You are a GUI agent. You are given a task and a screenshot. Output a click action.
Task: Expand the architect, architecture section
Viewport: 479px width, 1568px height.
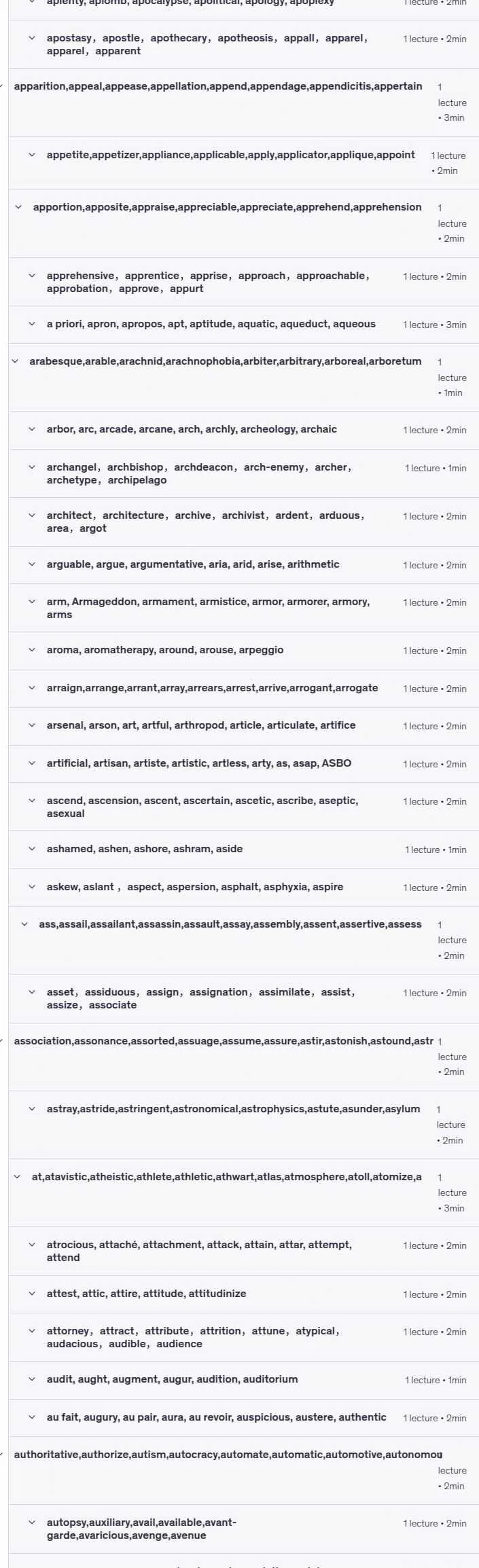[x=244, y=522]
